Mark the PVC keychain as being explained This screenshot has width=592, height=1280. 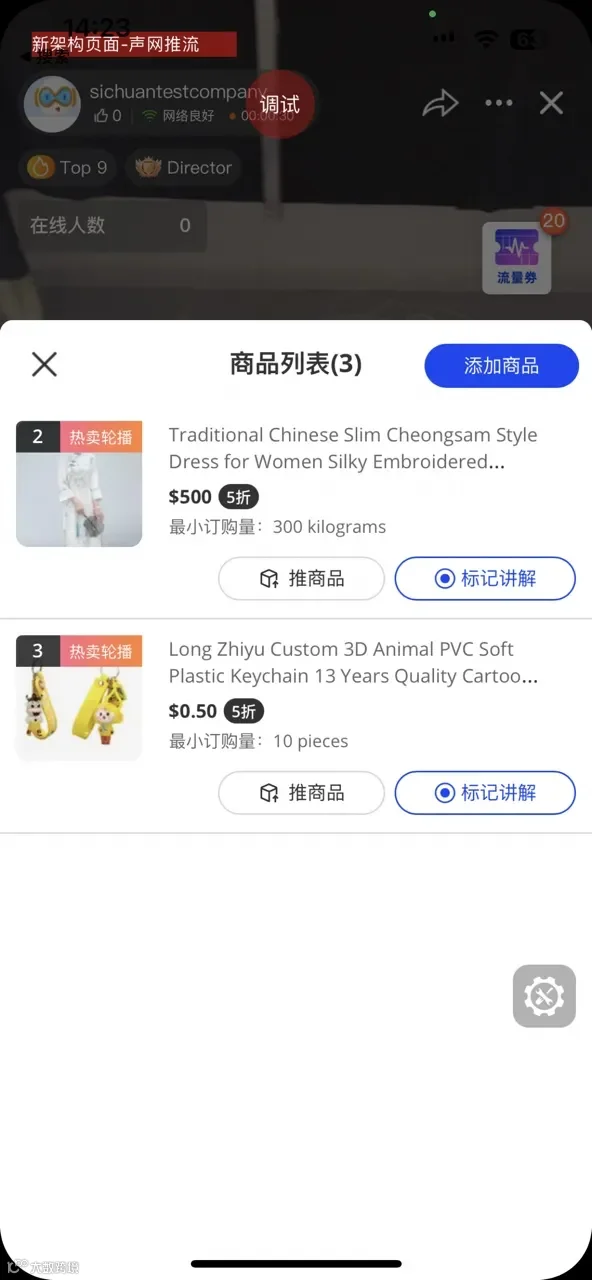click(485, 792)
